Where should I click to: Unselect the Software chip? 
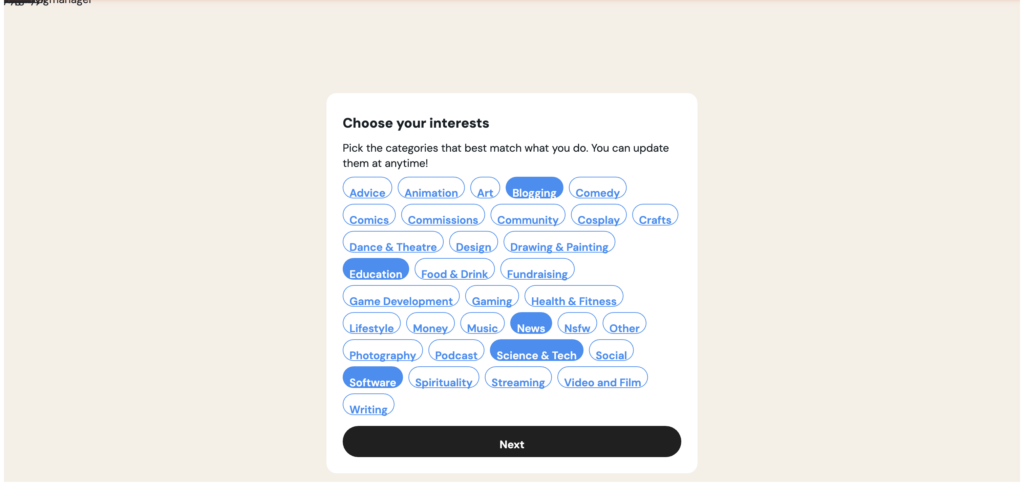pos(372,379)
